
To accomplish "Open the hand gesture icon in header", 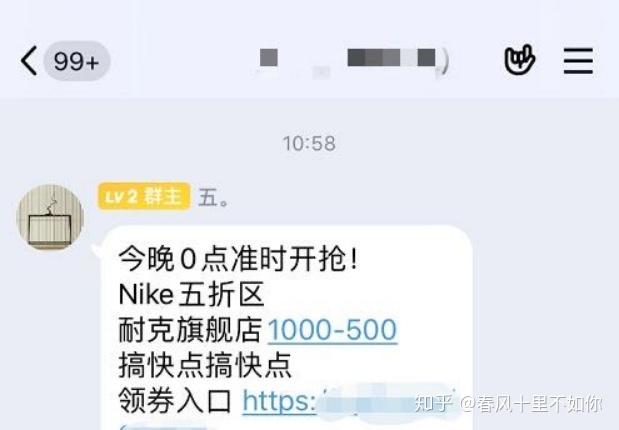I will (519, 61).
